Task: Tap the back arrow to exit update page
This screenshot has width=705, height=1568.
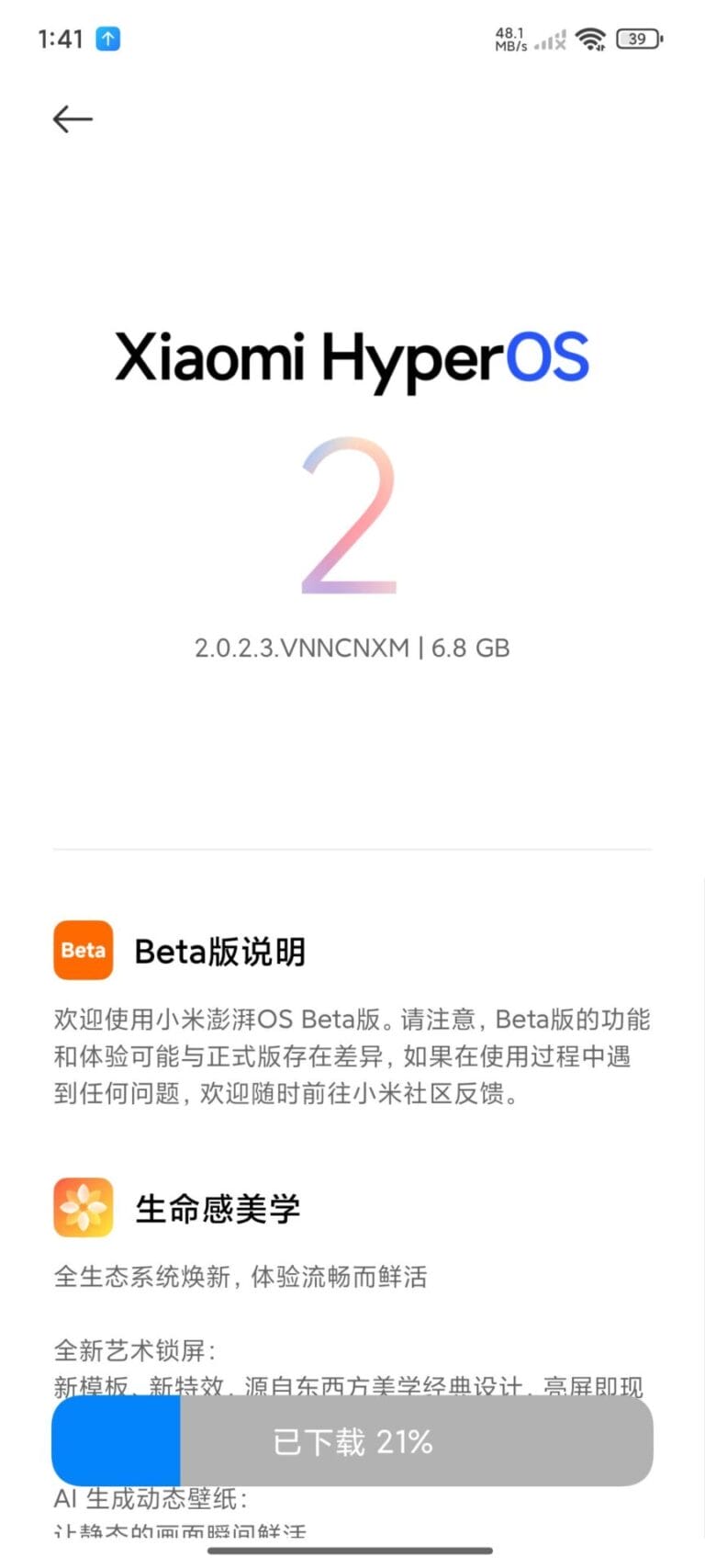Action: [x=72, y=118]
